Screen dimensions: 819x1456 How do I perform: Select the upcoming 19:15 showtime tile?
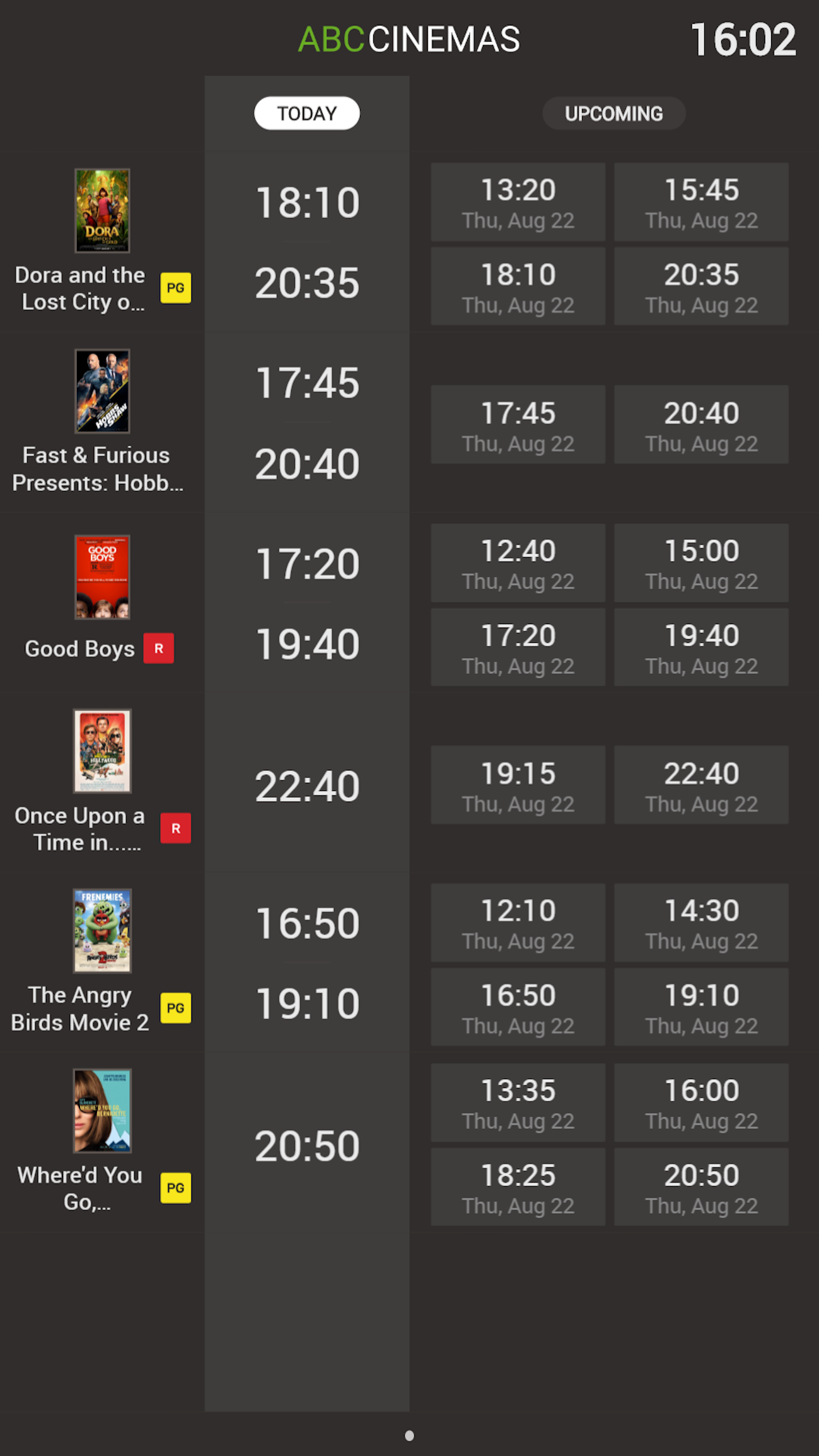[518, 785]
